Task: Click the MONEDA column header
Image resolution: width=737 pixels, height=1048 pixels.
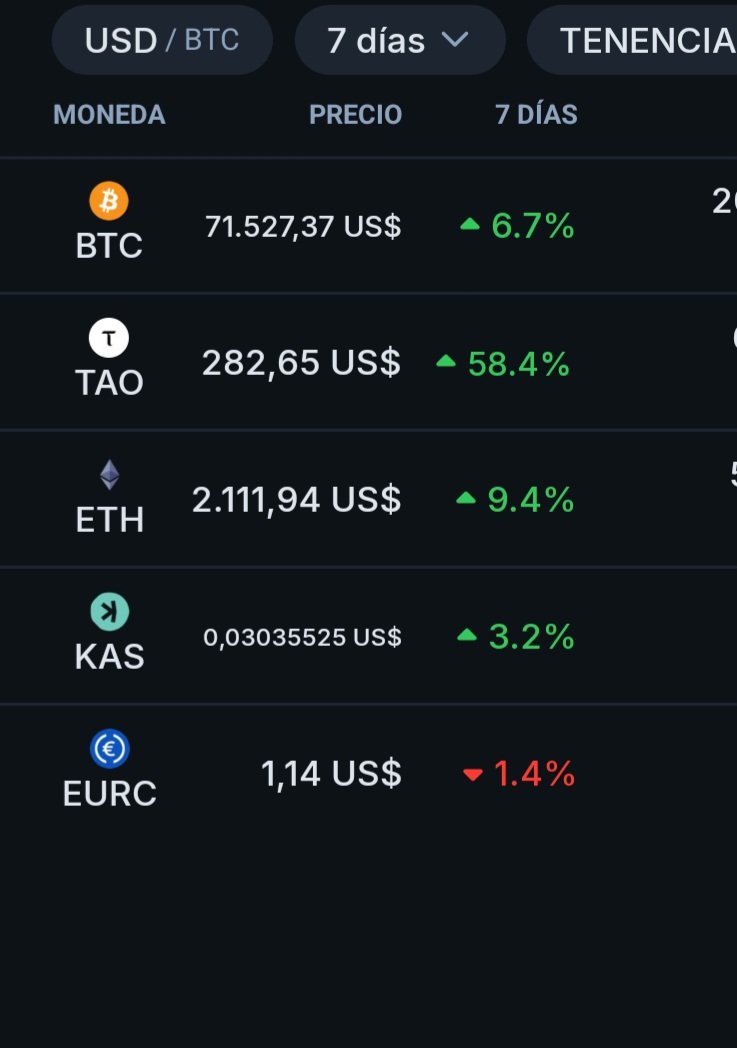Action: coord(109,114)
